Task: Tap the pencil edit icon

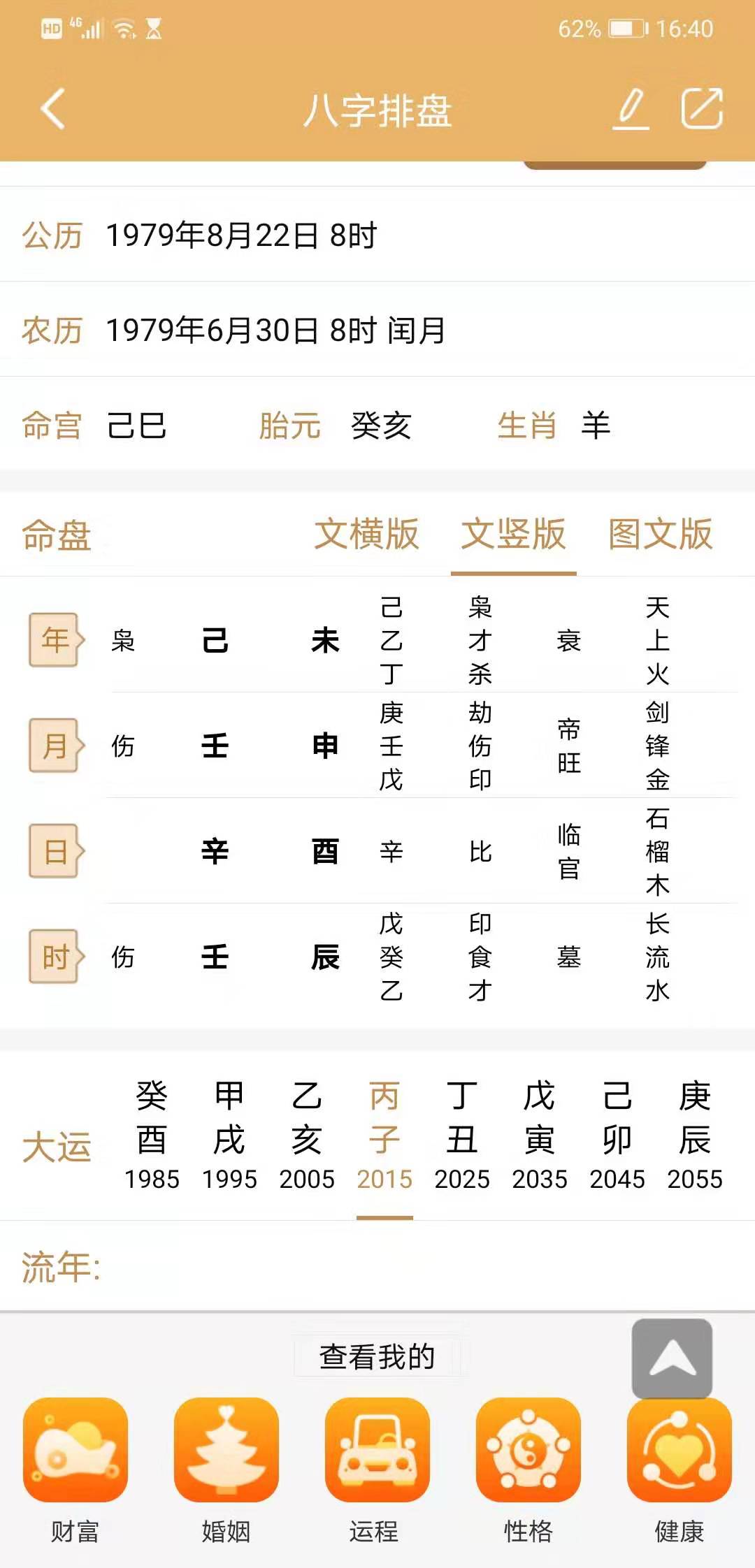Action: pyautogui.click(x=631, y=109)
